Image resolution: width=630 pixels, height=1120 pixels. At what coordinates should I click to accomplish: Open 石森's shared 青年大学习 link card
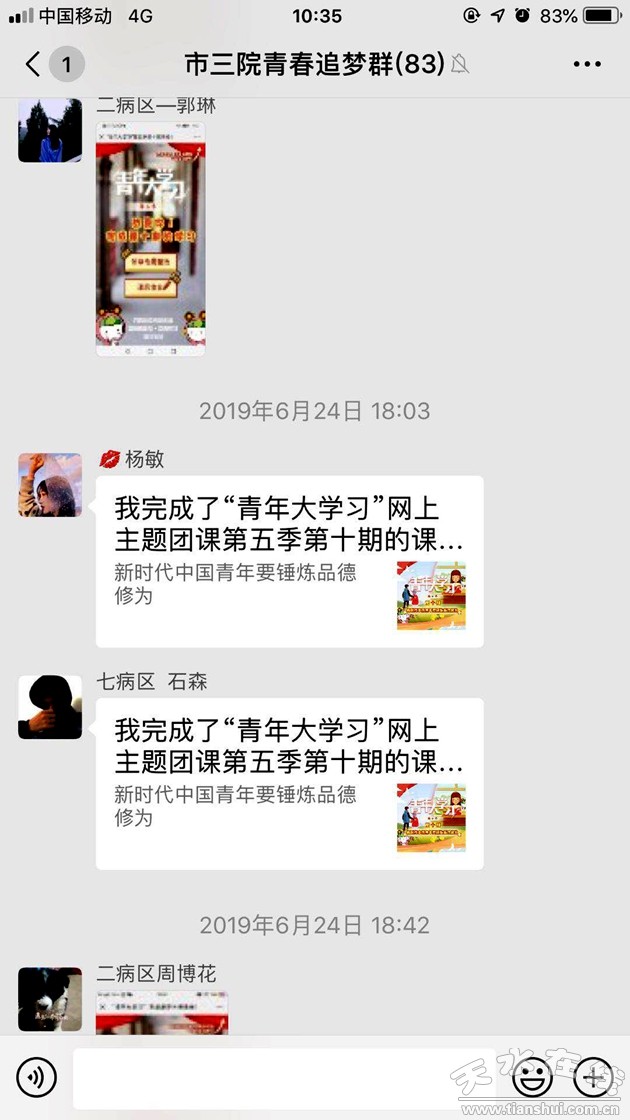(x=289, y=783)
